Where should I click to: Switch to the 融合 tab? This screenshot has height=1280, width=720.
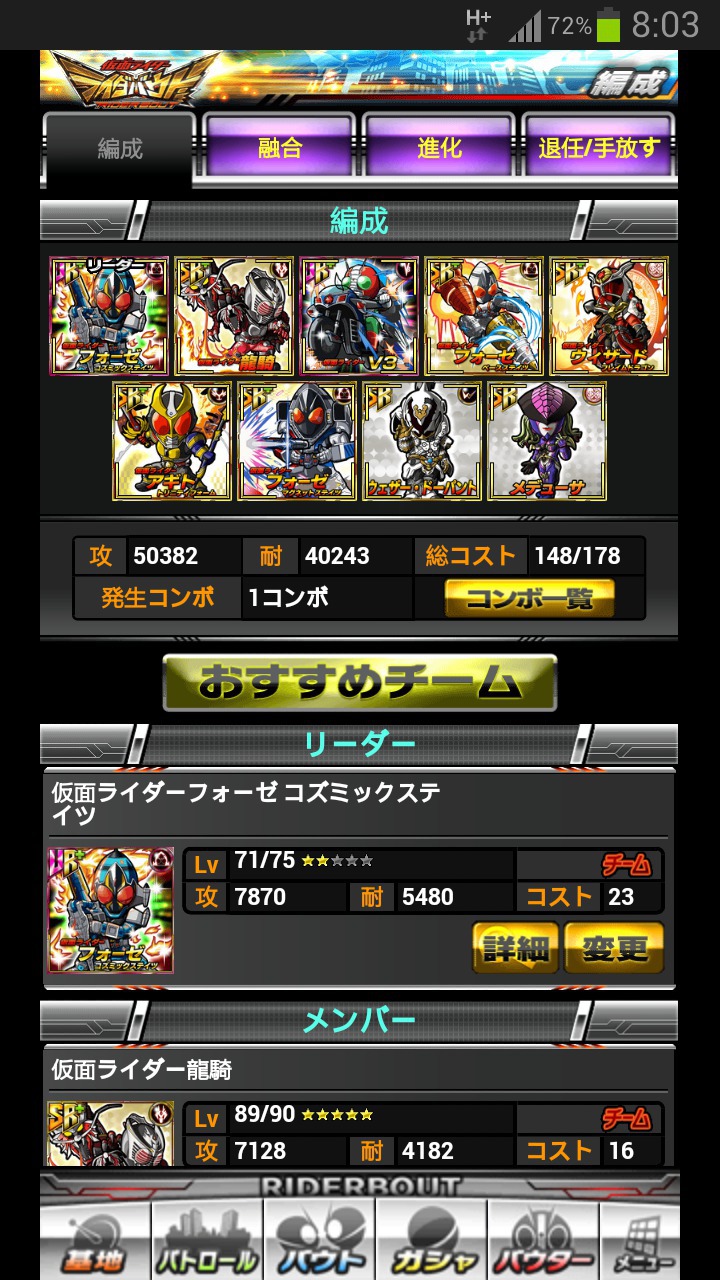(279, 148)
